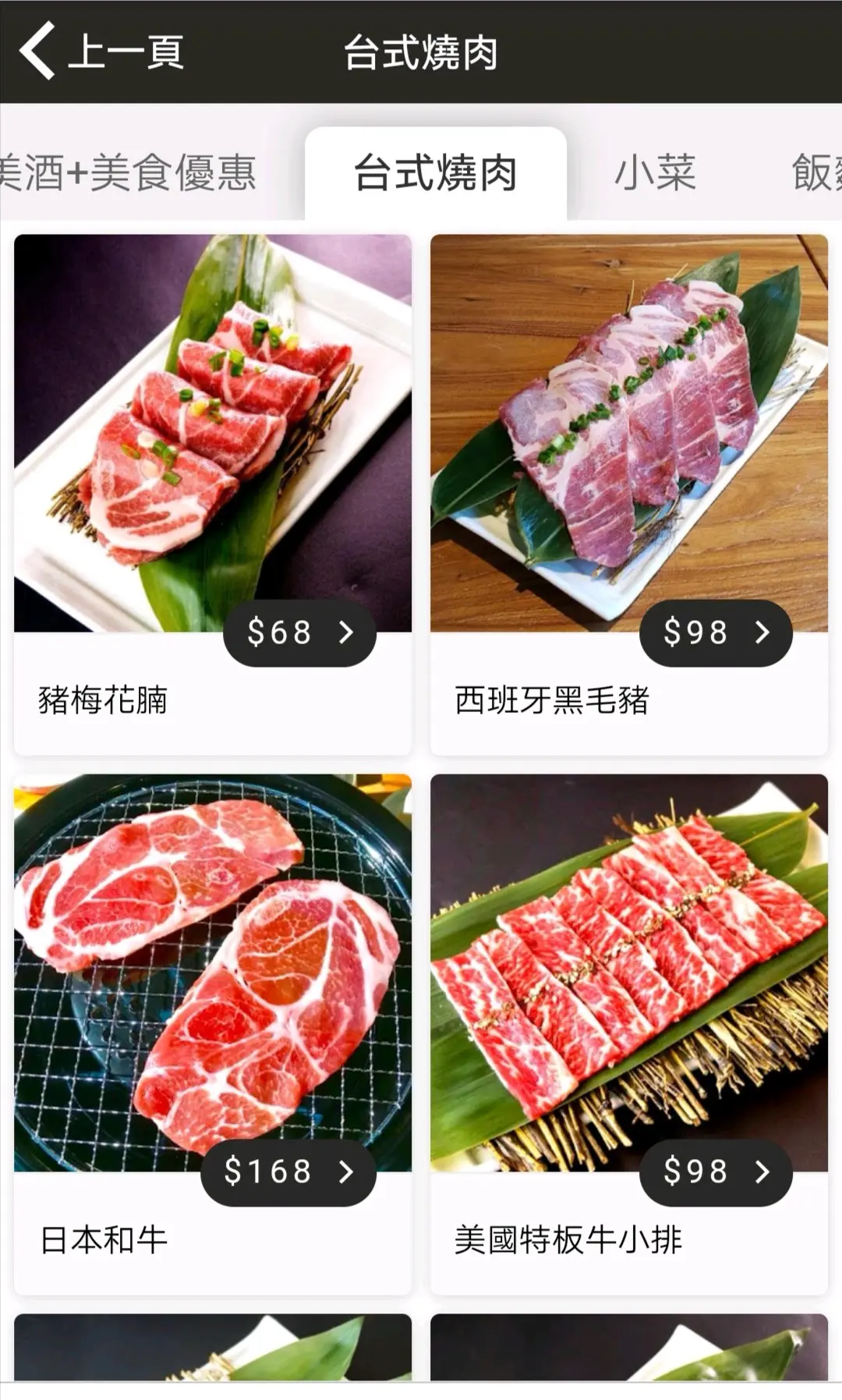Tap the $98 button for 西班牙黑毛豬
This screenshot has height=1400, width=842.
tap(716, 633)
